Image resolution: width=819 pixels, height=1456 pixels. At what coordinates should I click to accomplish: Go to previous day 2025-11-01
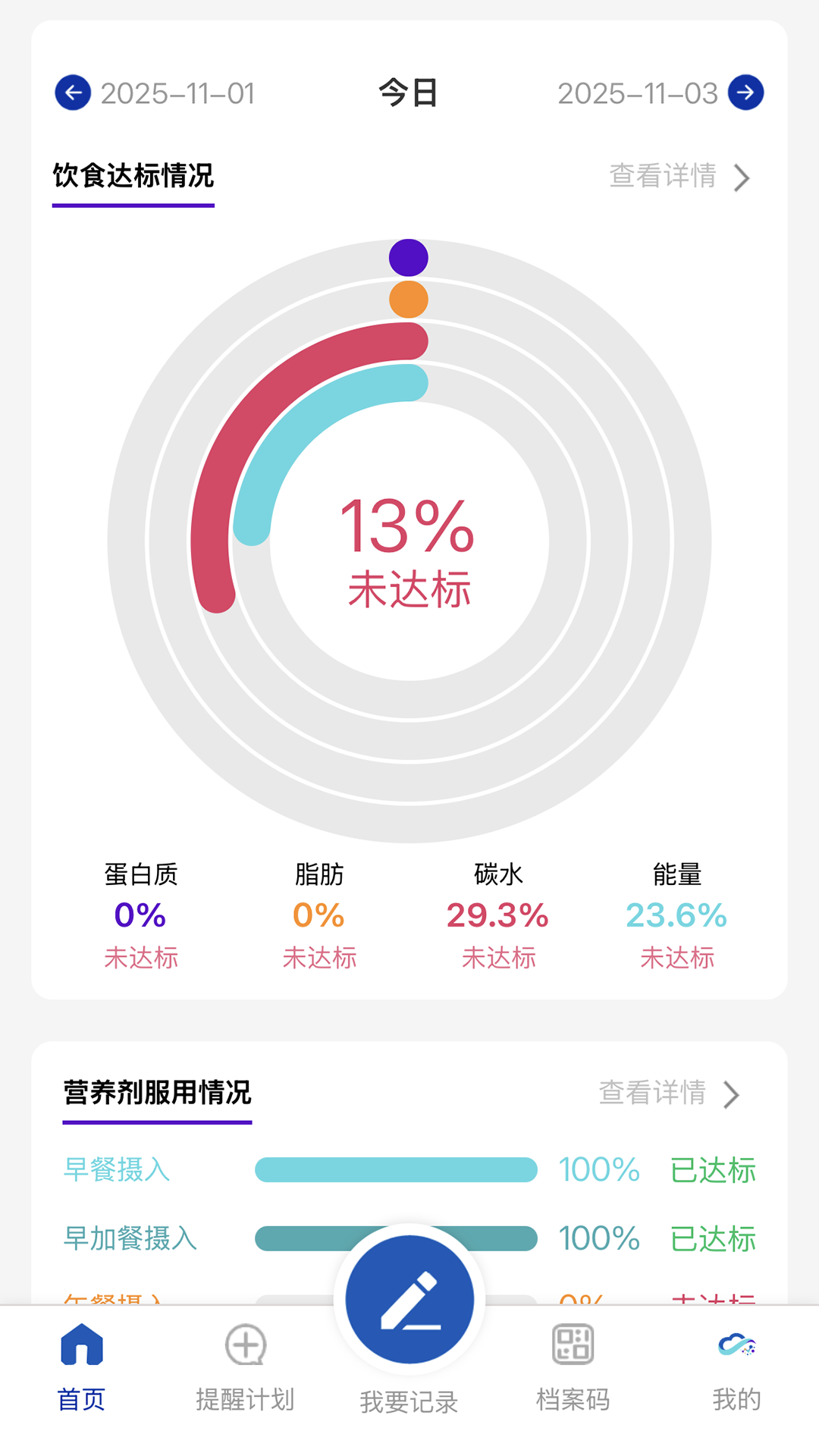(74, 93)
